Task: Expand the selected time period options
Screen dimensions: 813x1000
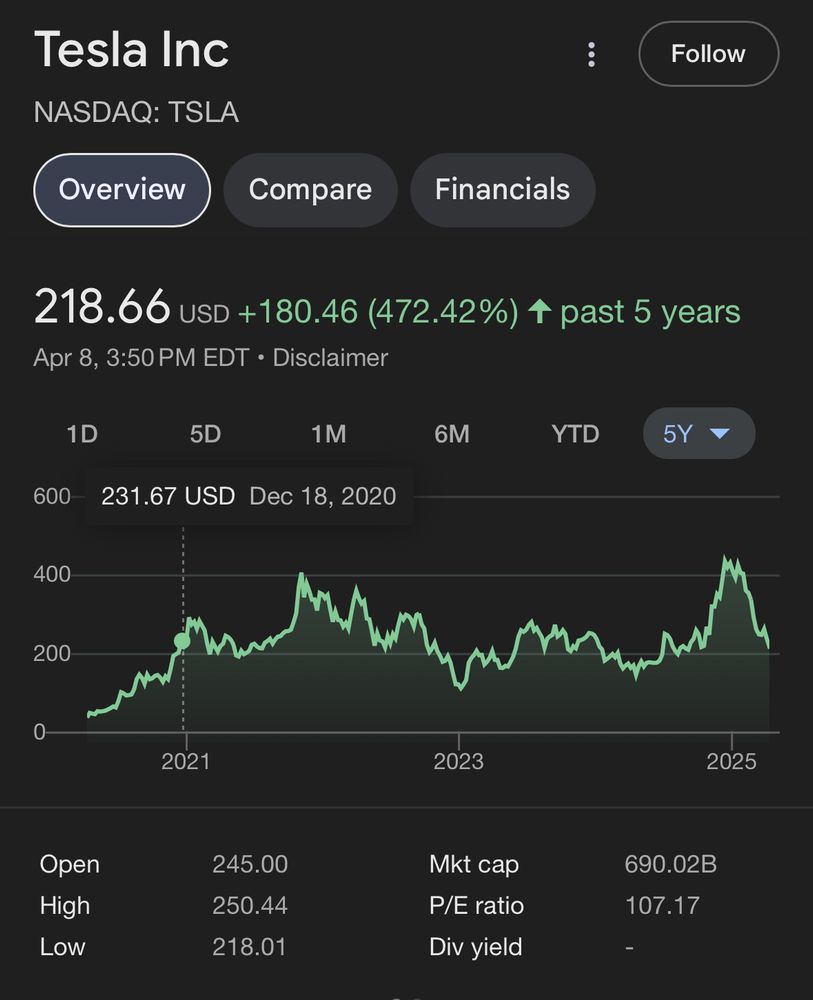Action: (698, 434)
